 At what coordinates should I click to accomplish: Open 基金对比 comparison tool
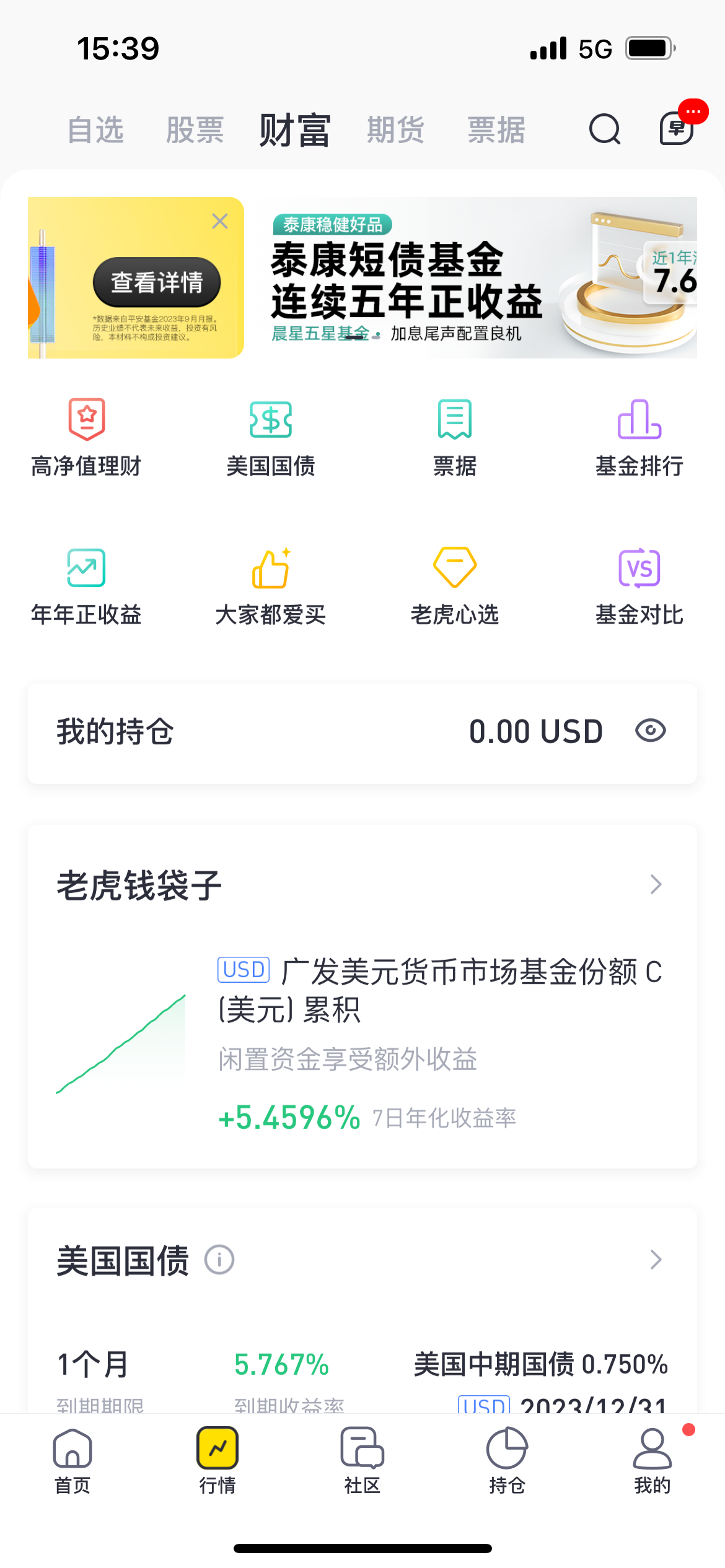tap(639, 586)
